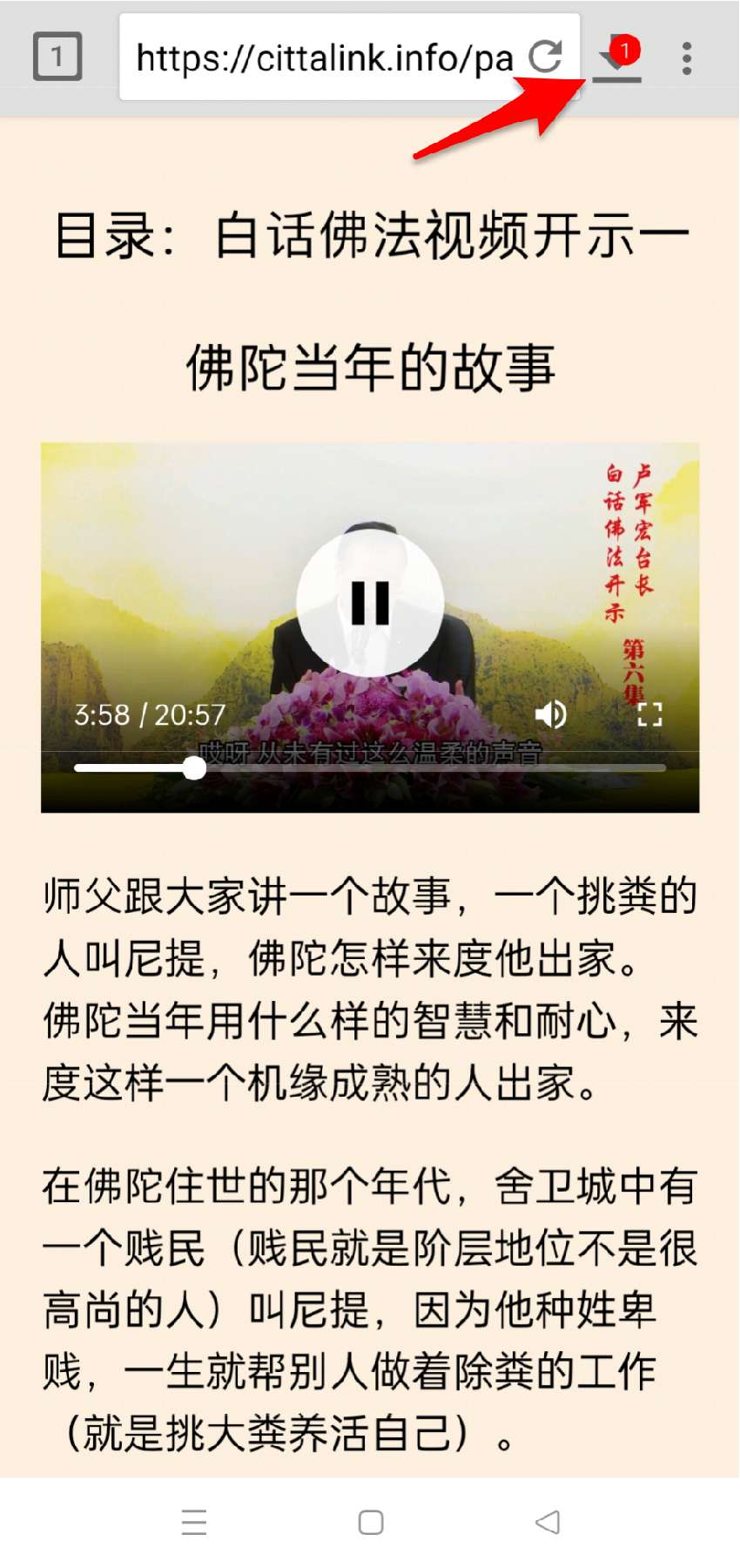Image resolution: width=740 pixels, height=1568 pixels.
Task: Open the browser tab switcher
Action: (x=57, y=57)
